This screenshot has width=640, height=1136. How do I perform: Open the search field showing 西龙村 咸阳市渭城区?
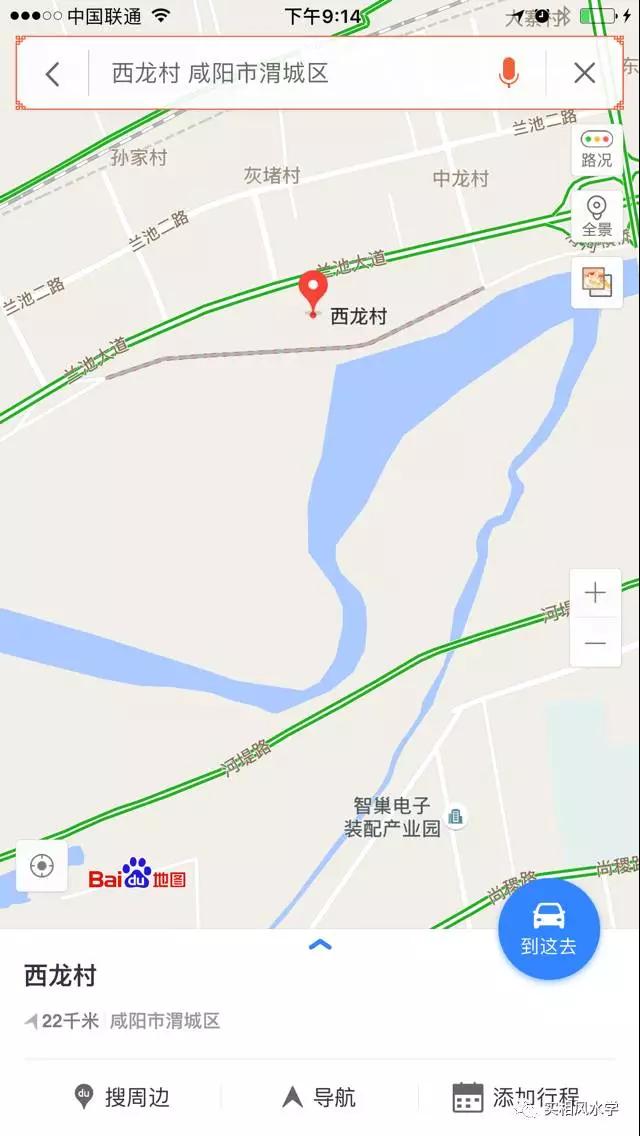coord(290,73)
